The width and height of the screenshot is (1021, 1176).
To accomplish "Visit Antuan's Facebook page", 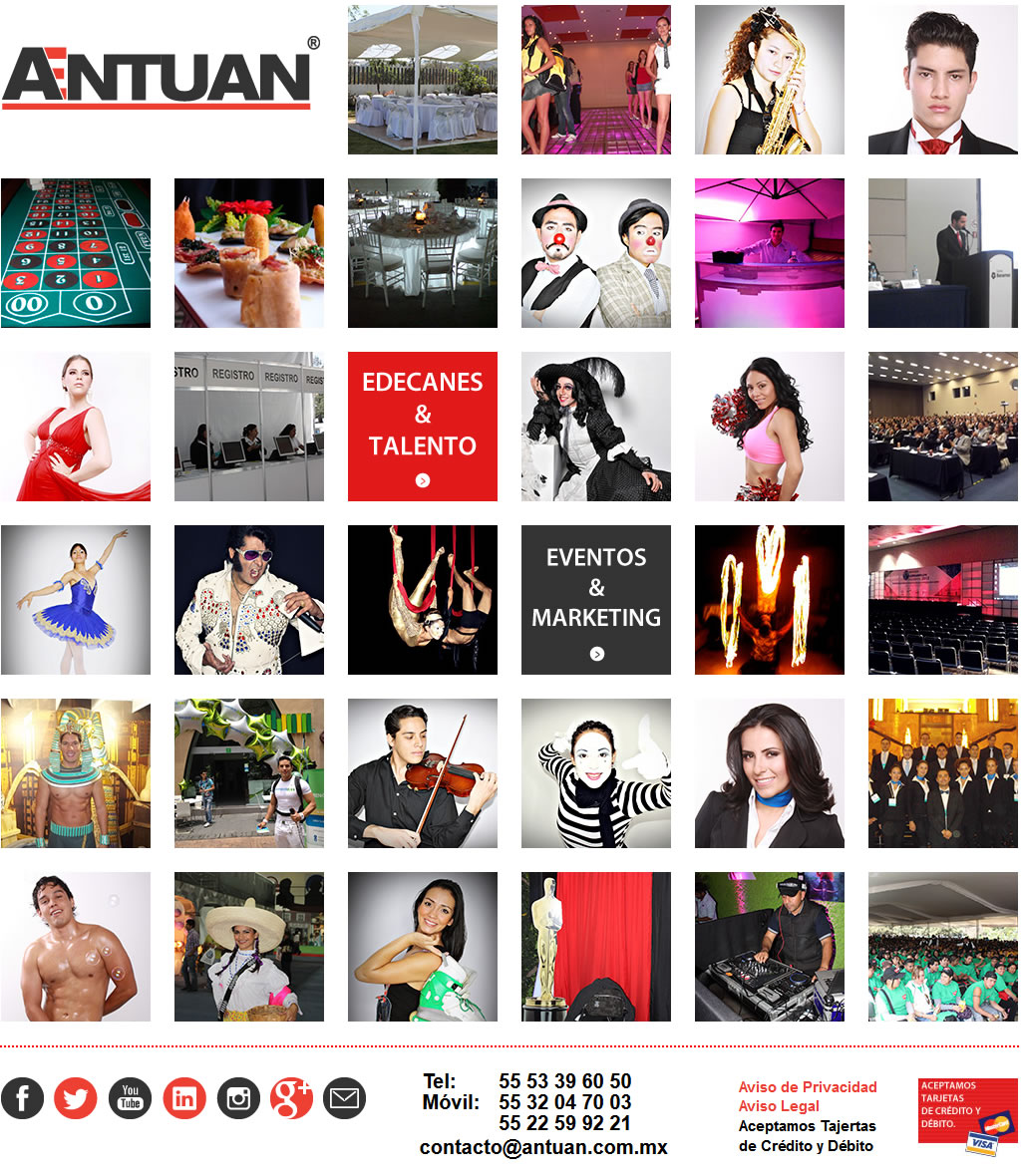I will 22,1098.
